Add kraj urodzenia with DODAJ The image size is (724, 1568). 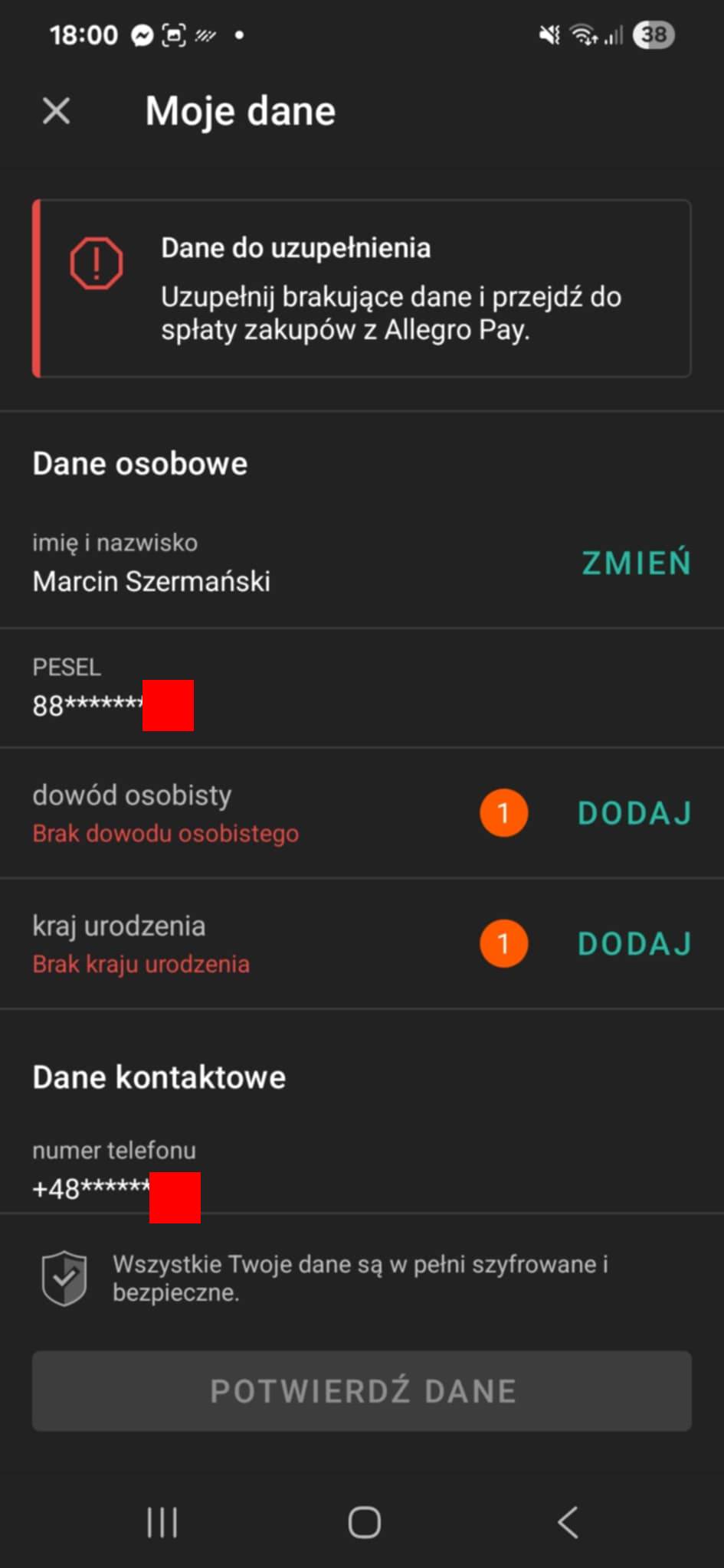pyautogui.click(x=634, y=944)
